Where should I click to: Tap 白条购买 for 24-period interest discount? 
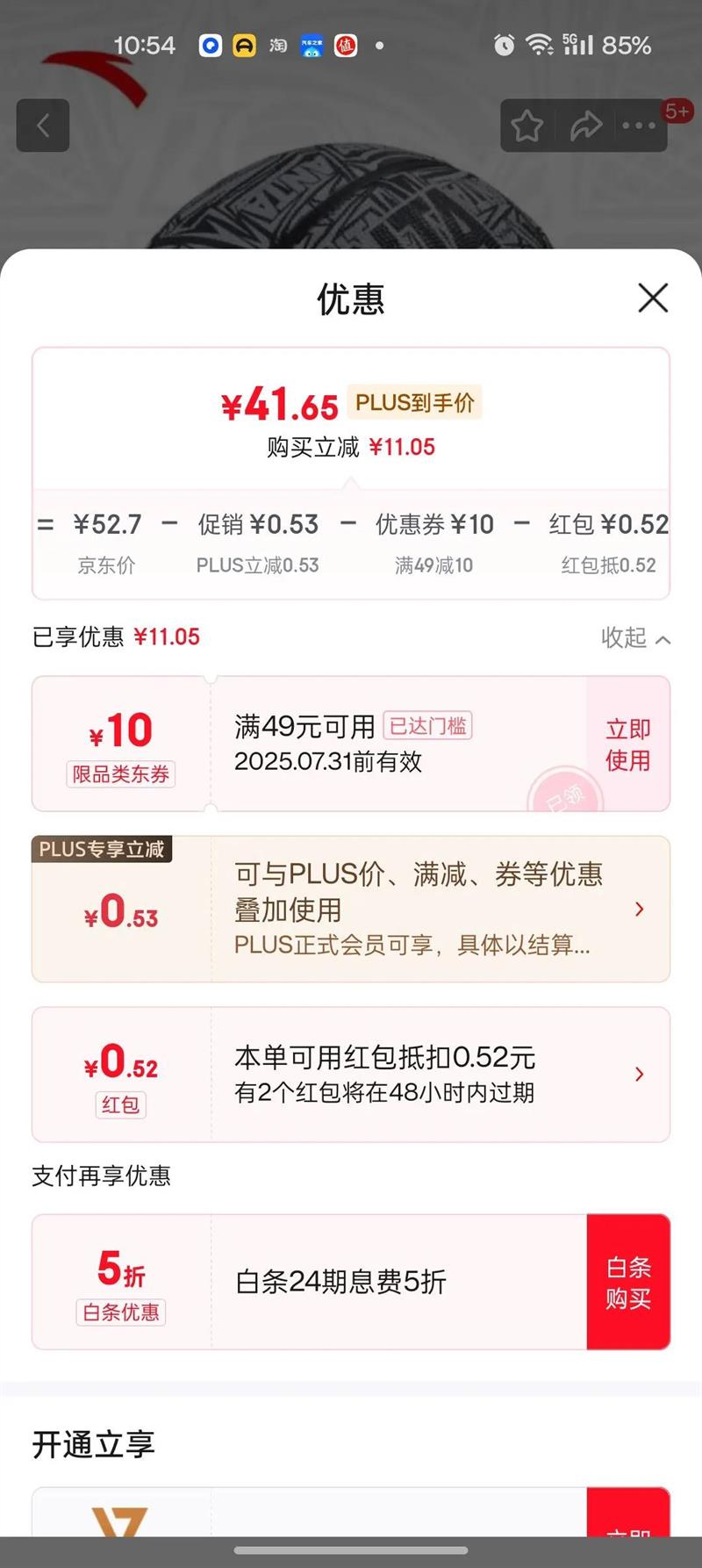627,1283
